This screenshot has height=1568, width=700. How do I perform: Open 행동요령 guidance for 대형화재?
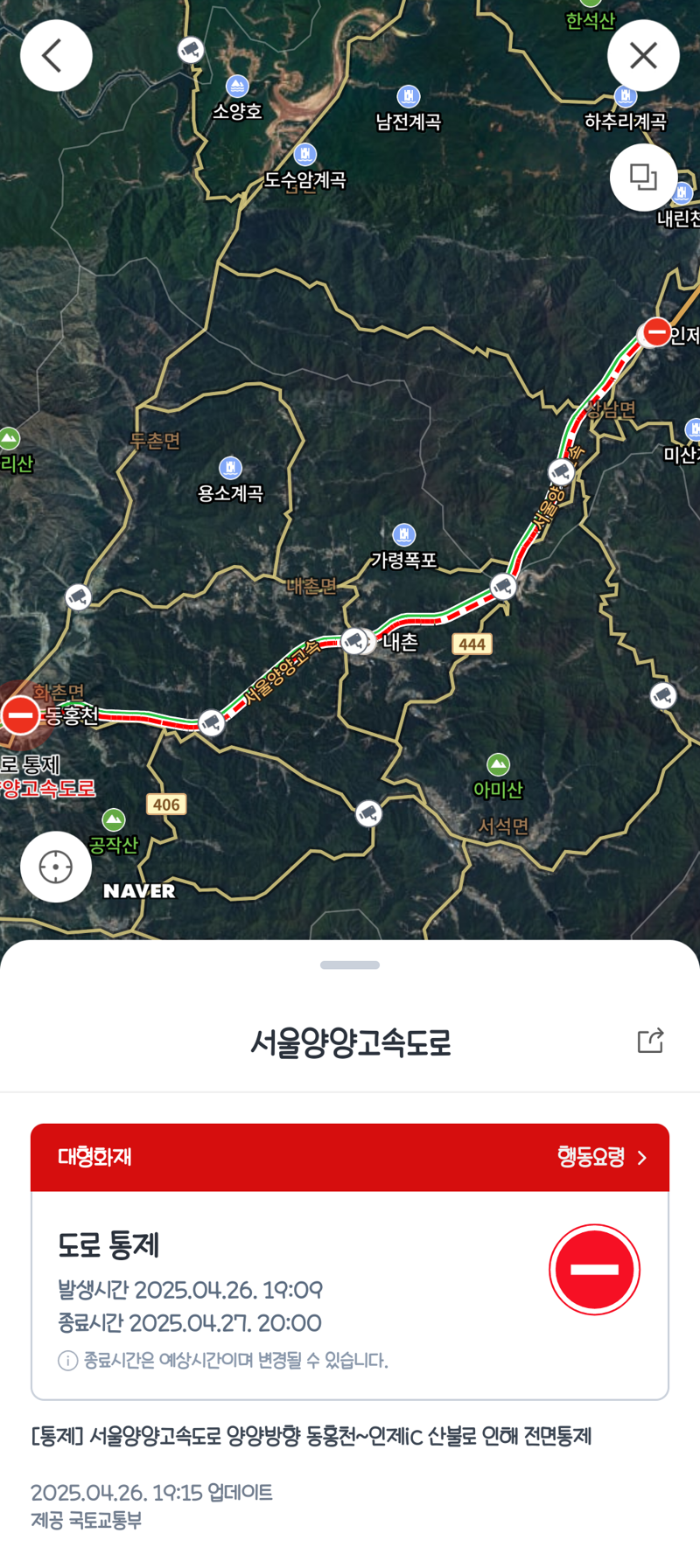tap(603, 1157)
